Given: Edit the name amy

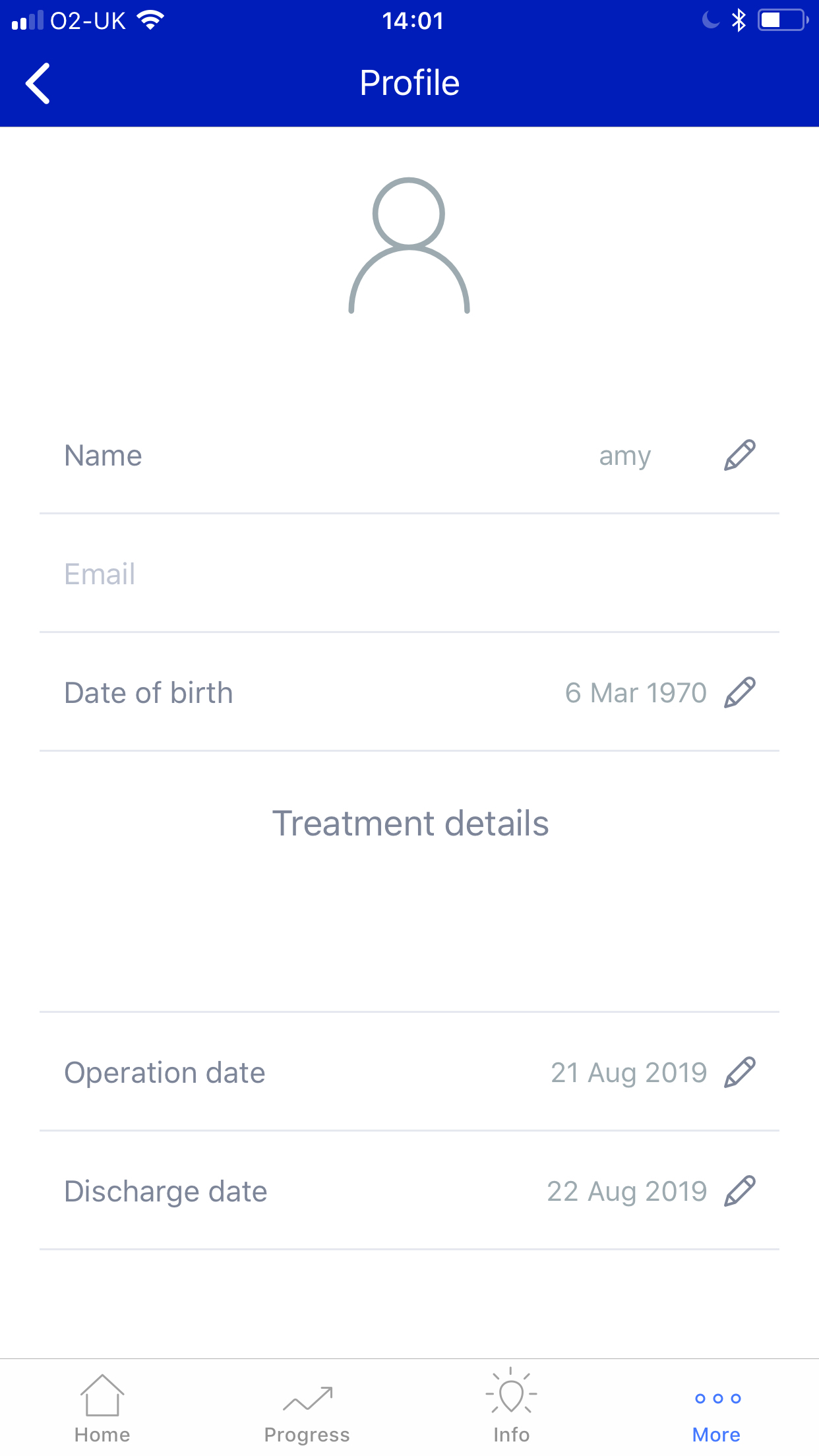Looking at the screenshot, I should pyautogui.click(x=739, y=455).
